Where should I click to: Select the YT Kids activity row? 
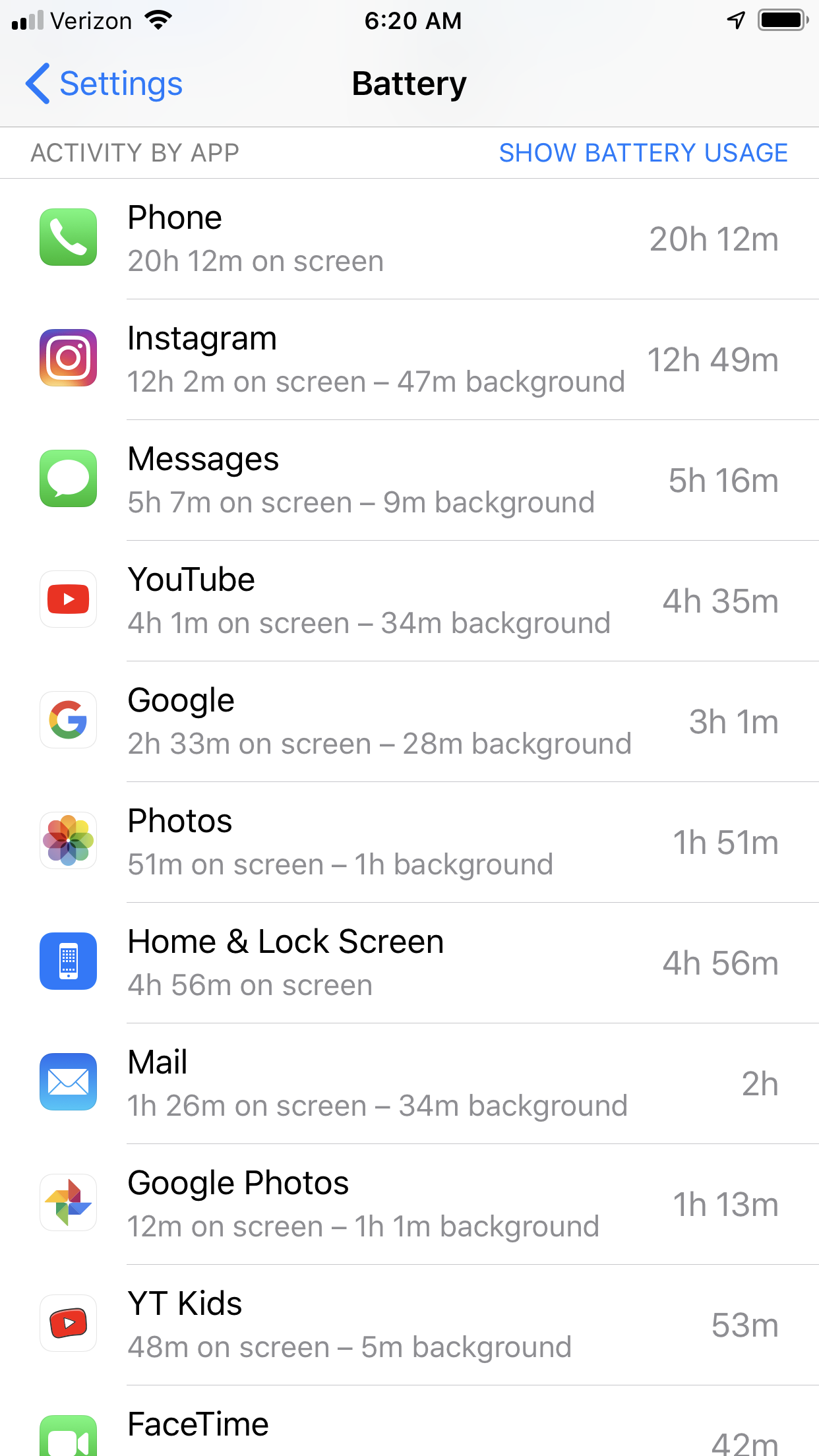pyautogui.click(x=409, y=1325)
